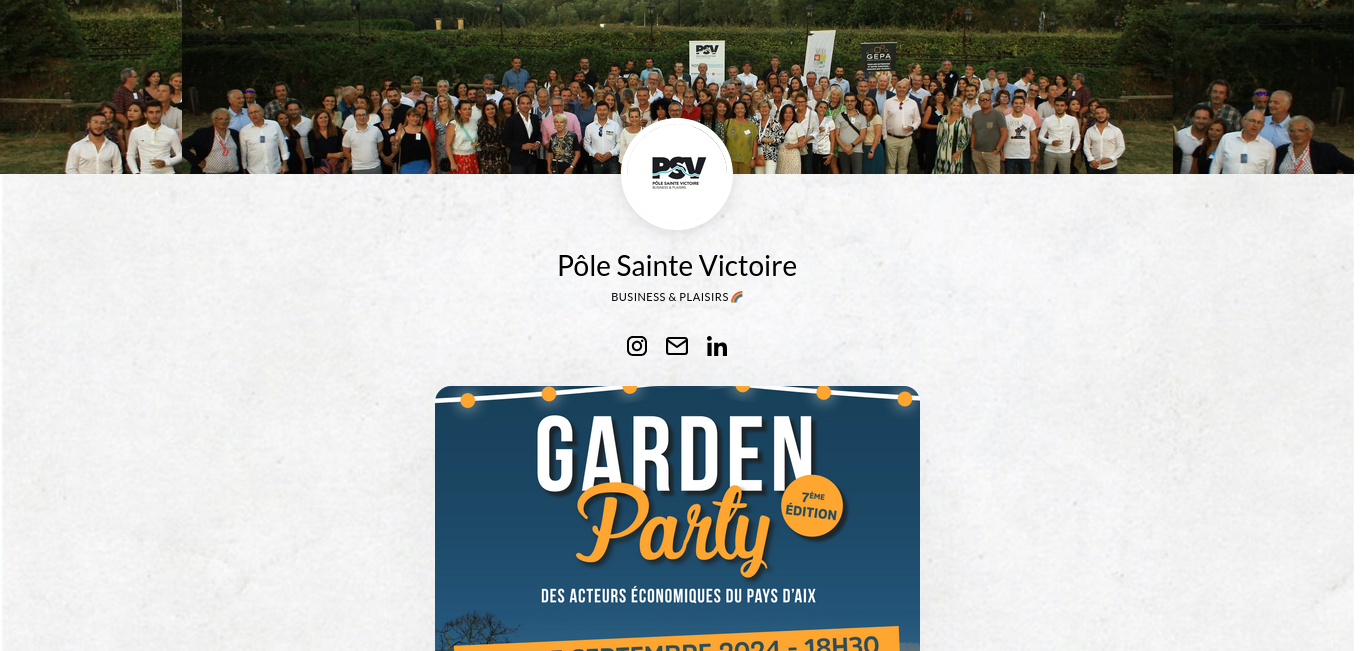Viewport: 1366px width, 651px height.
Task: Tap the email envelope icon
Action: click(677, 346)
